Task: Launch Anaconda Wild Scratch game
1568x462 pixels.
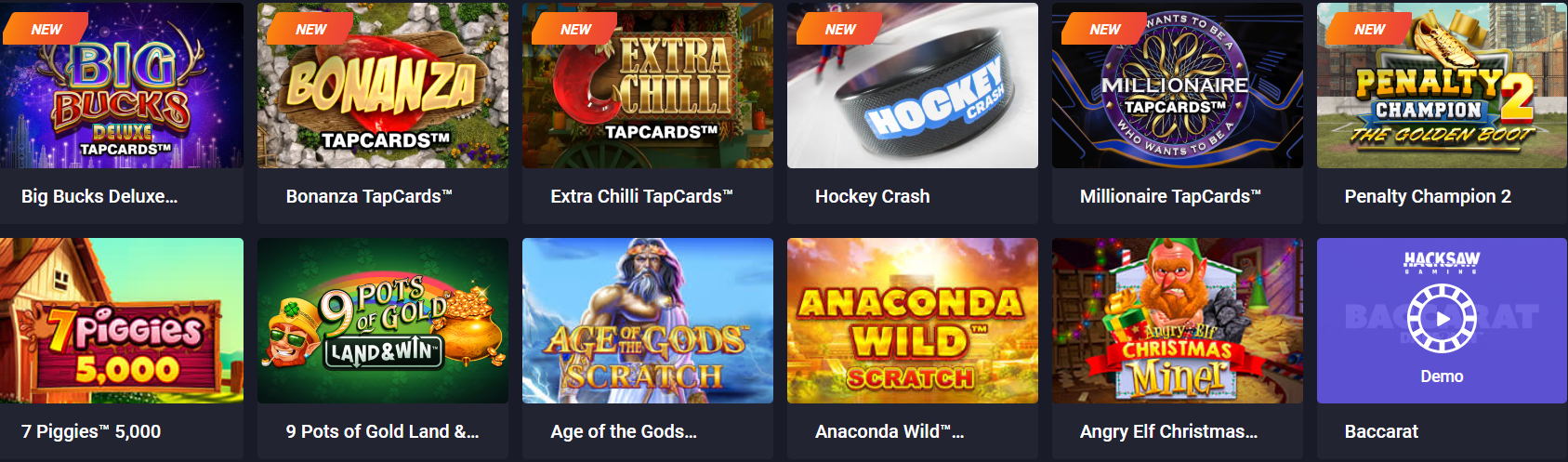Action: click(x=912, y=322)
